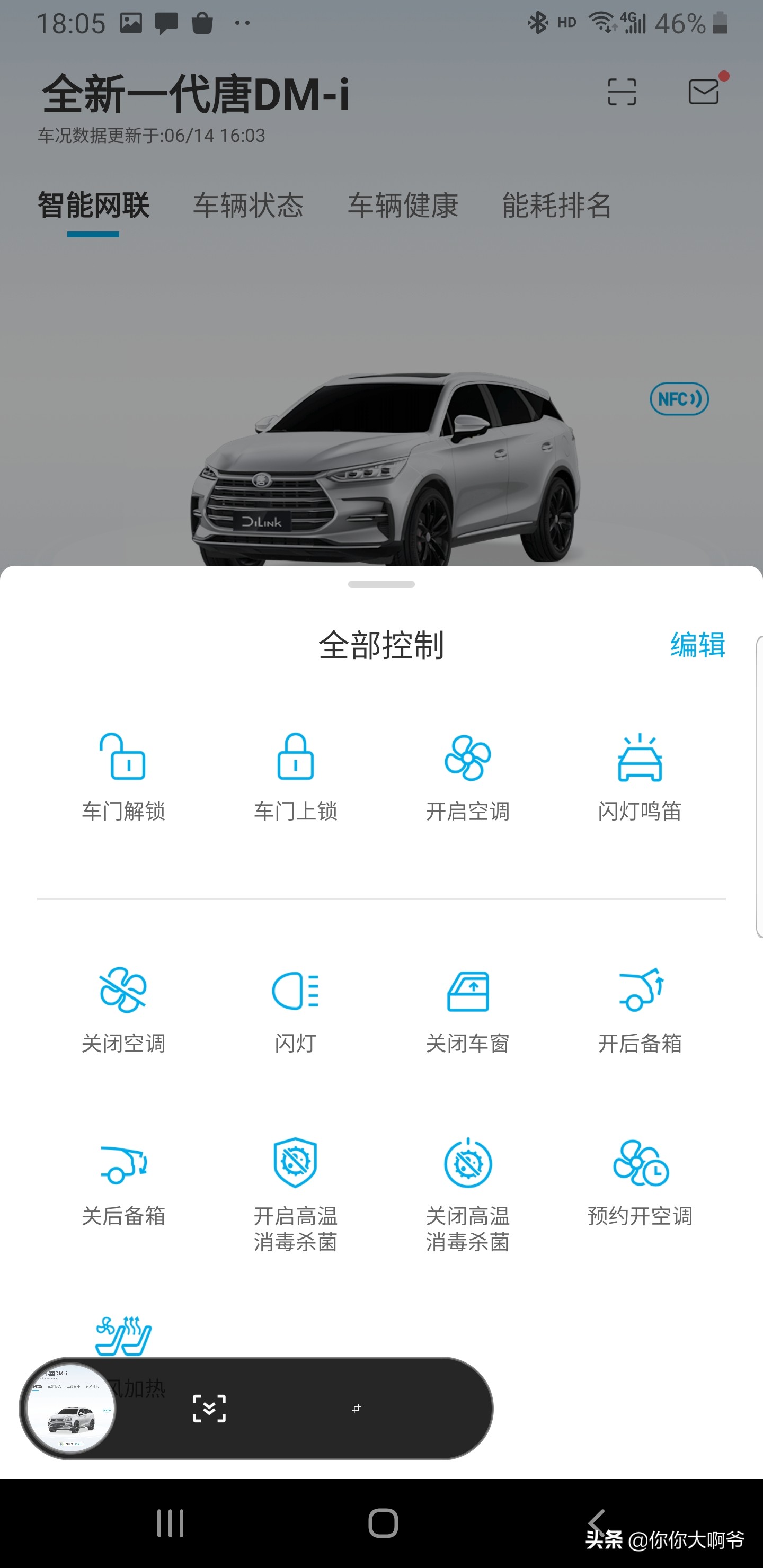Screen dimensions: 763x1568
Task: Select 开启空调 to start air conditioning
Action: click(468, 761)
